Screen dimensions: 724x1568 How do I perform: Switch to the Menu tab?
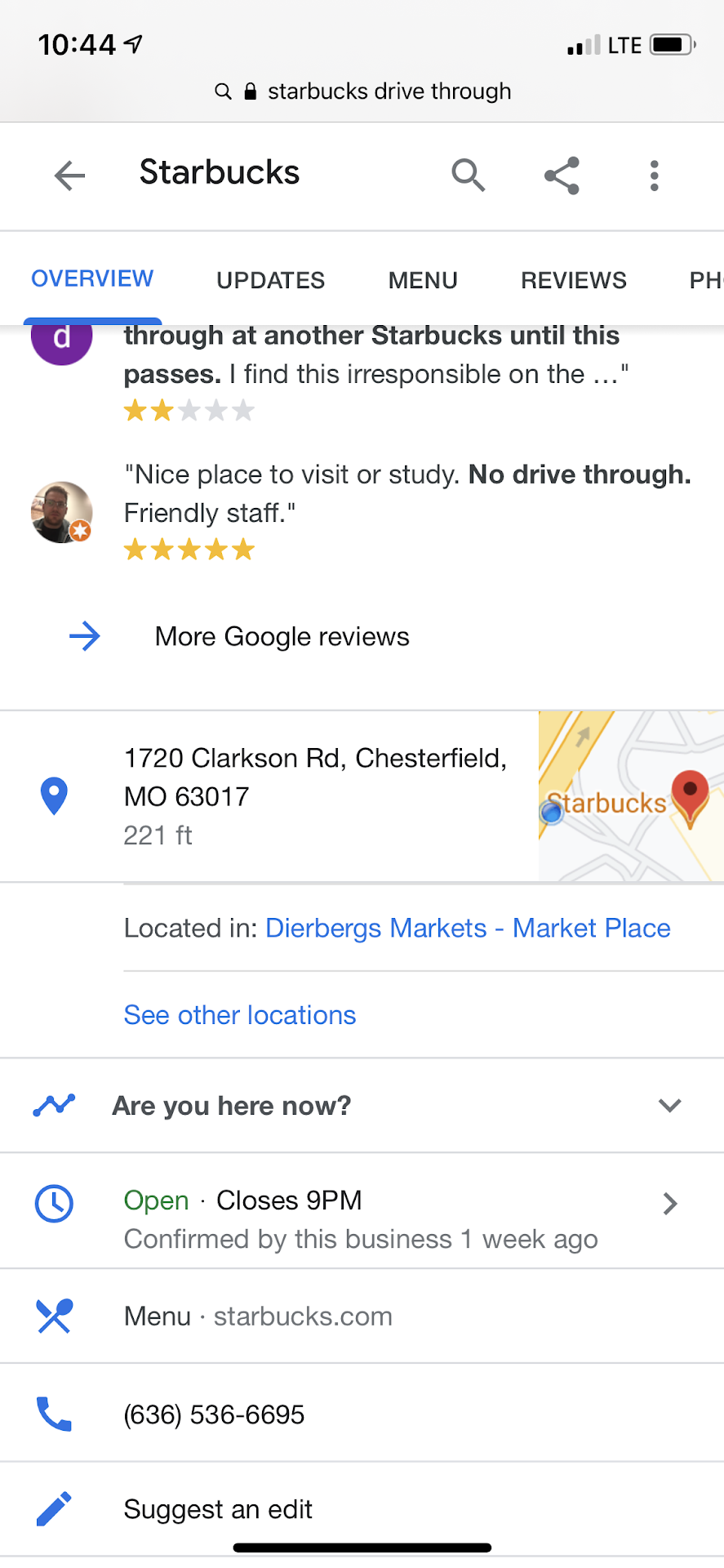[423, 280]
